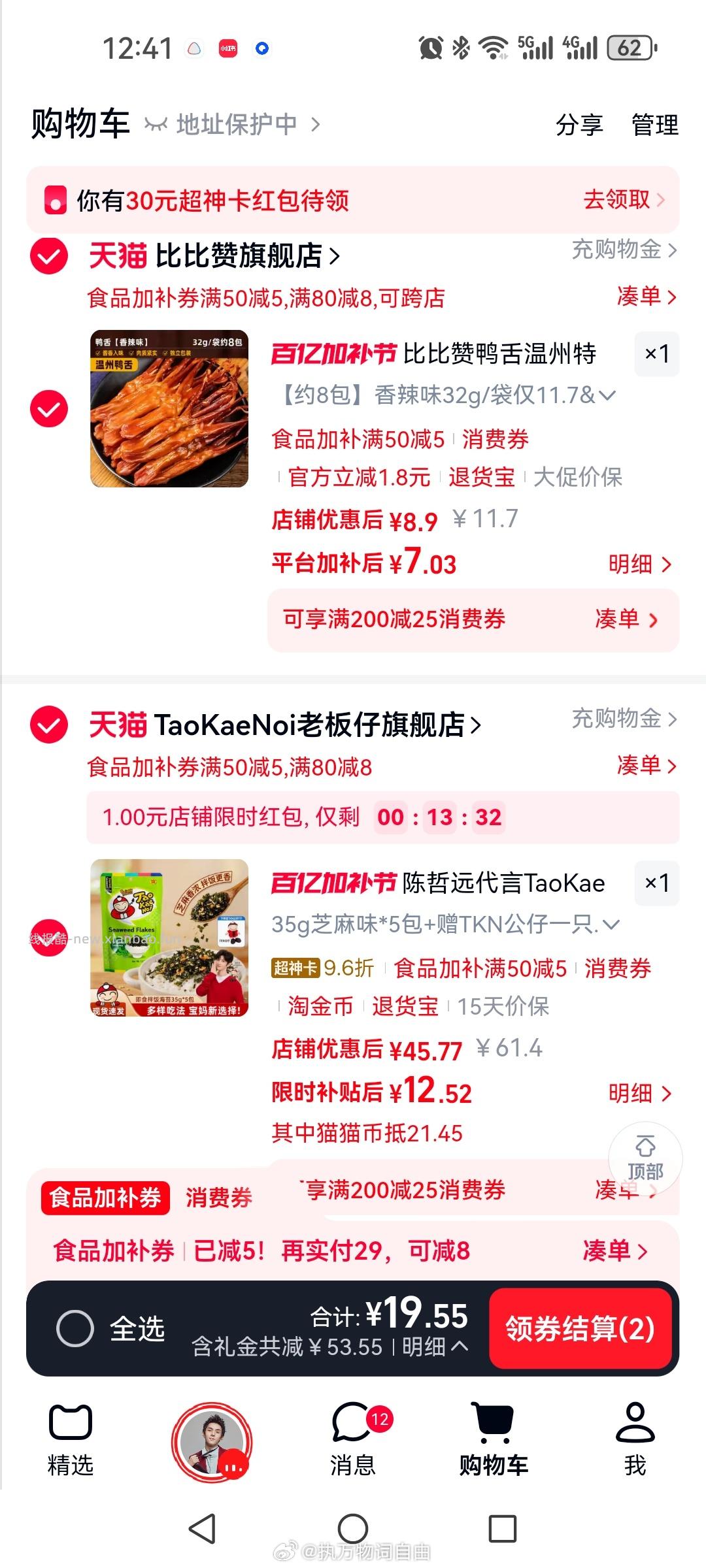Viewport: 706px width, 1568px height.
Task: Check the 1.00元店铺红包 countdown timer
Action: pos(442,817)
